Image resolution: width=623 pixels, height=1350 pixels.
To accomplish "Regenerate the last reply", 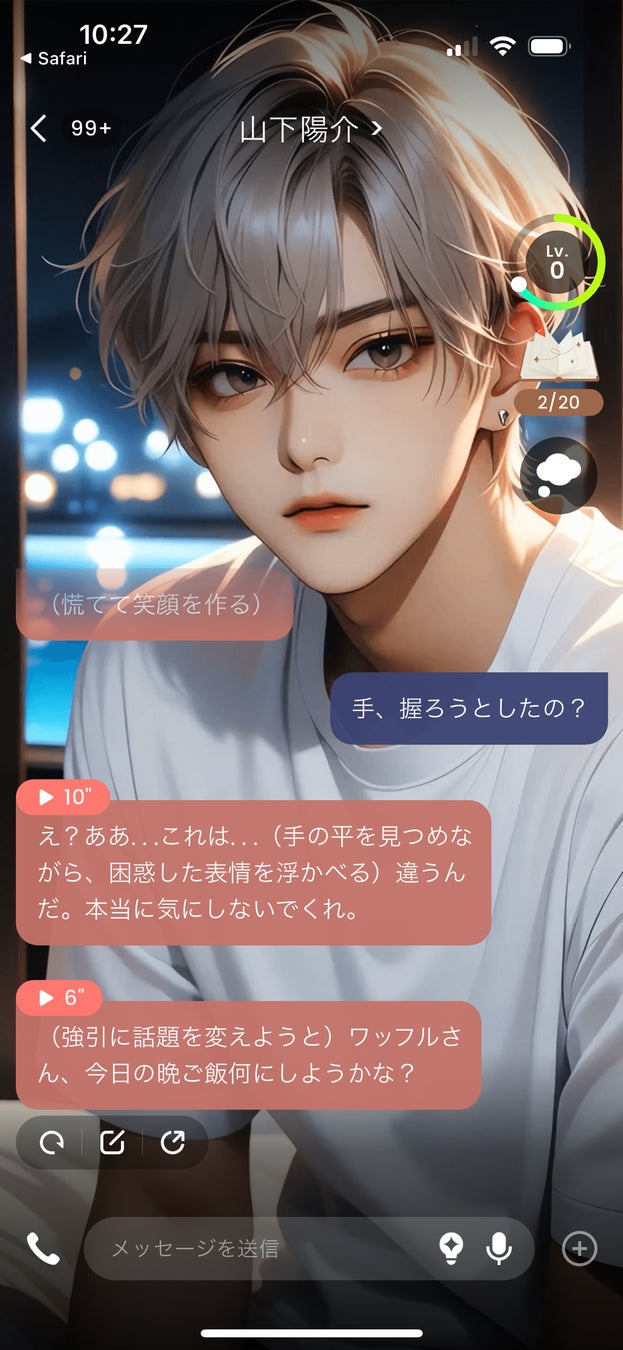I will click(51, 1142).
